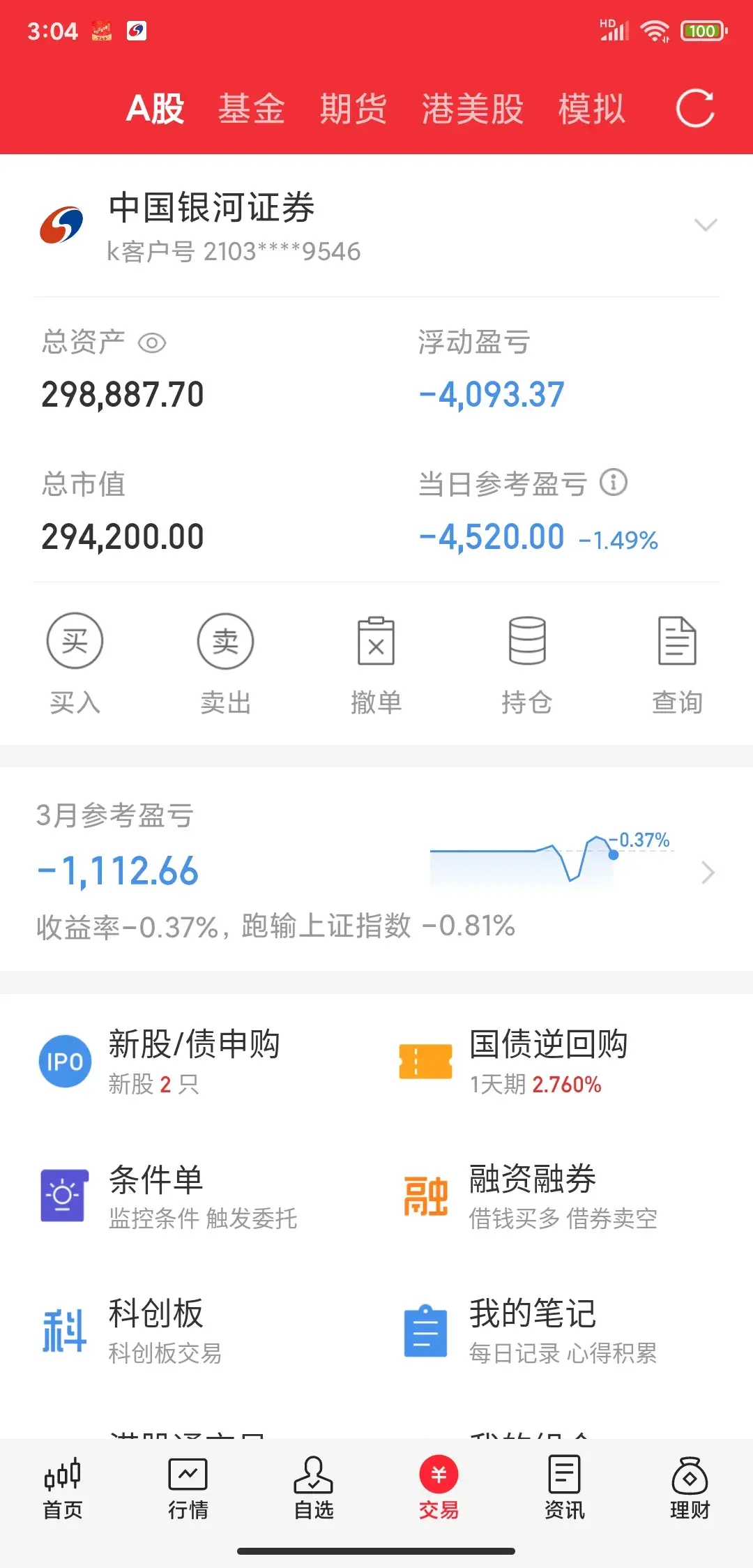
Task: Expand the 中国银河证券 account dropdown
Action: (x=706, y=225)
